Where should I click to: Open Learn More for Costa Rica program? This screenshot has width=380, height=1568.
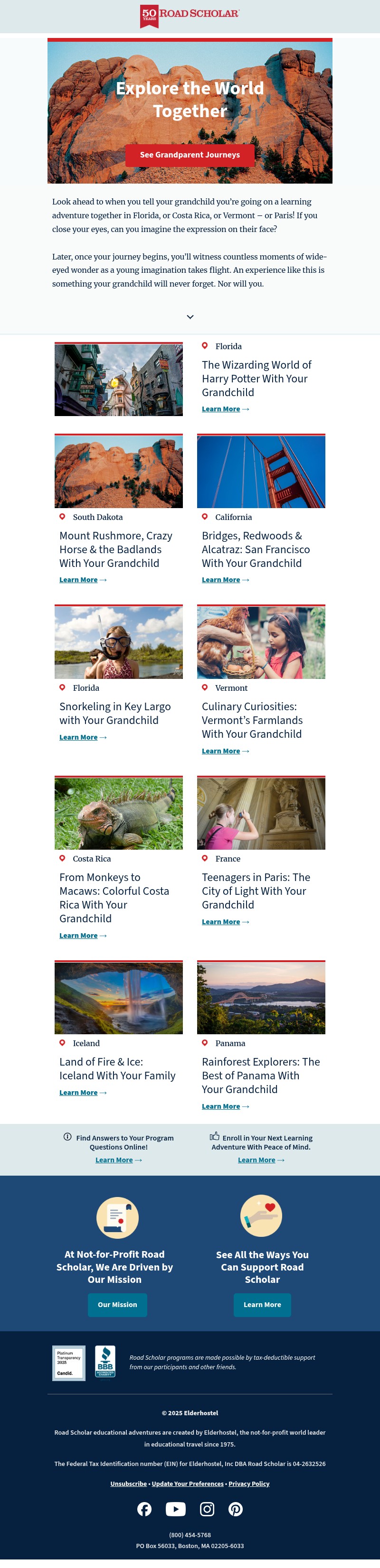click(x=78, y=936)
